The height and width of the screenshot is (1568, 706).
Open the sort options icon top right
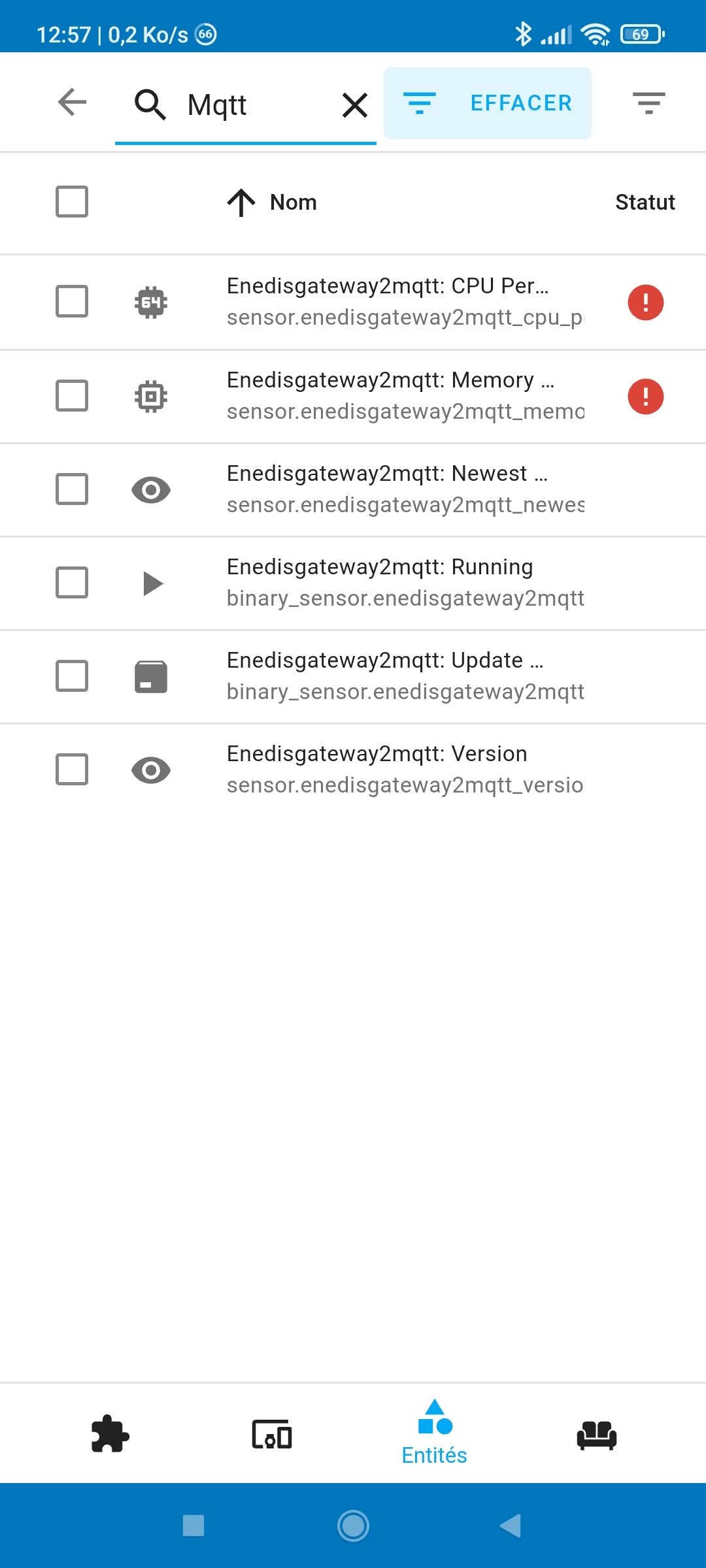click(648, 103)
